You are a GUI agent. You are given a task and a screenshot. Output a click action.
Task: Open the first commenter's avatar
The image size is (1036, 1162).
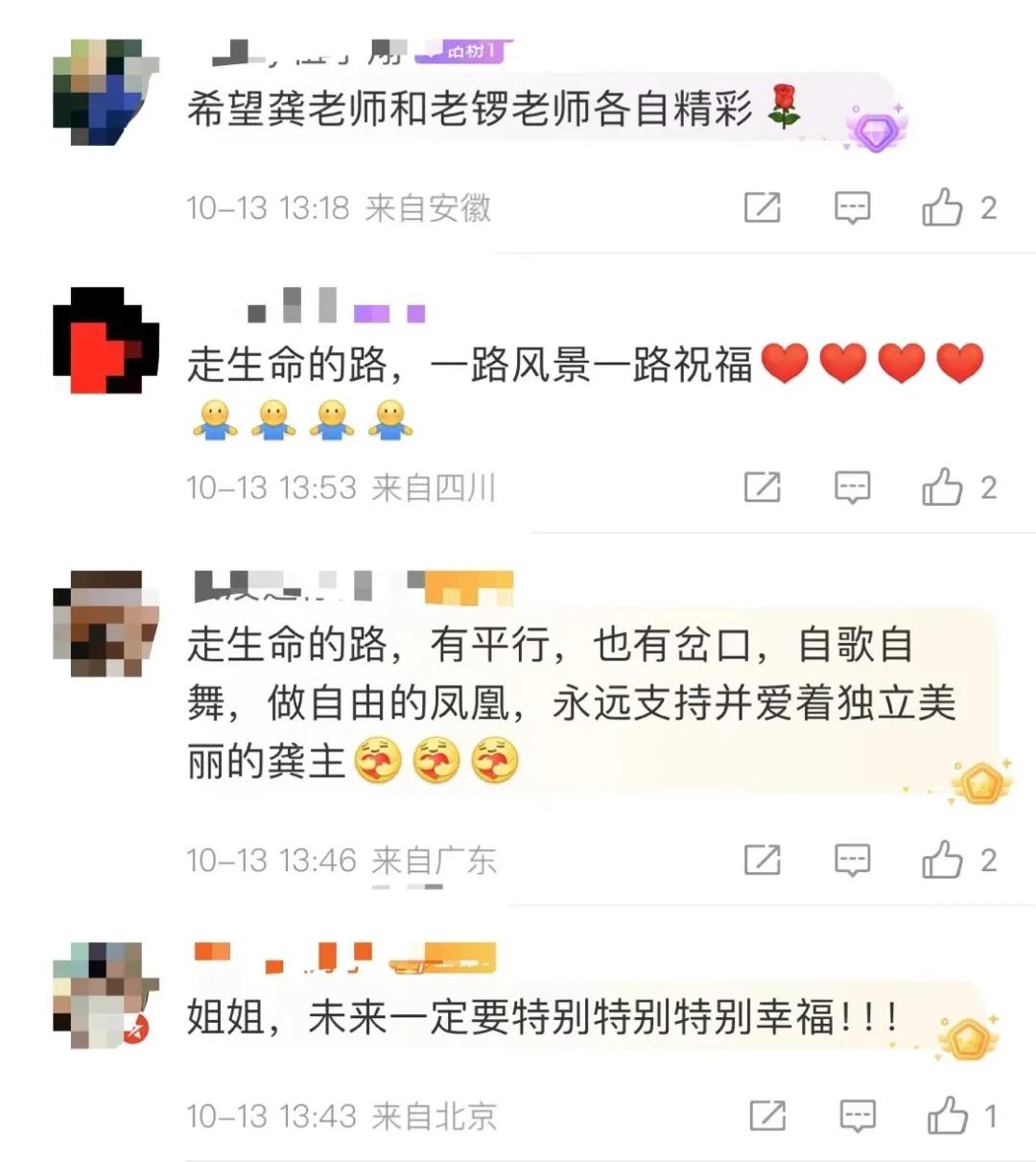pos(106,94)
